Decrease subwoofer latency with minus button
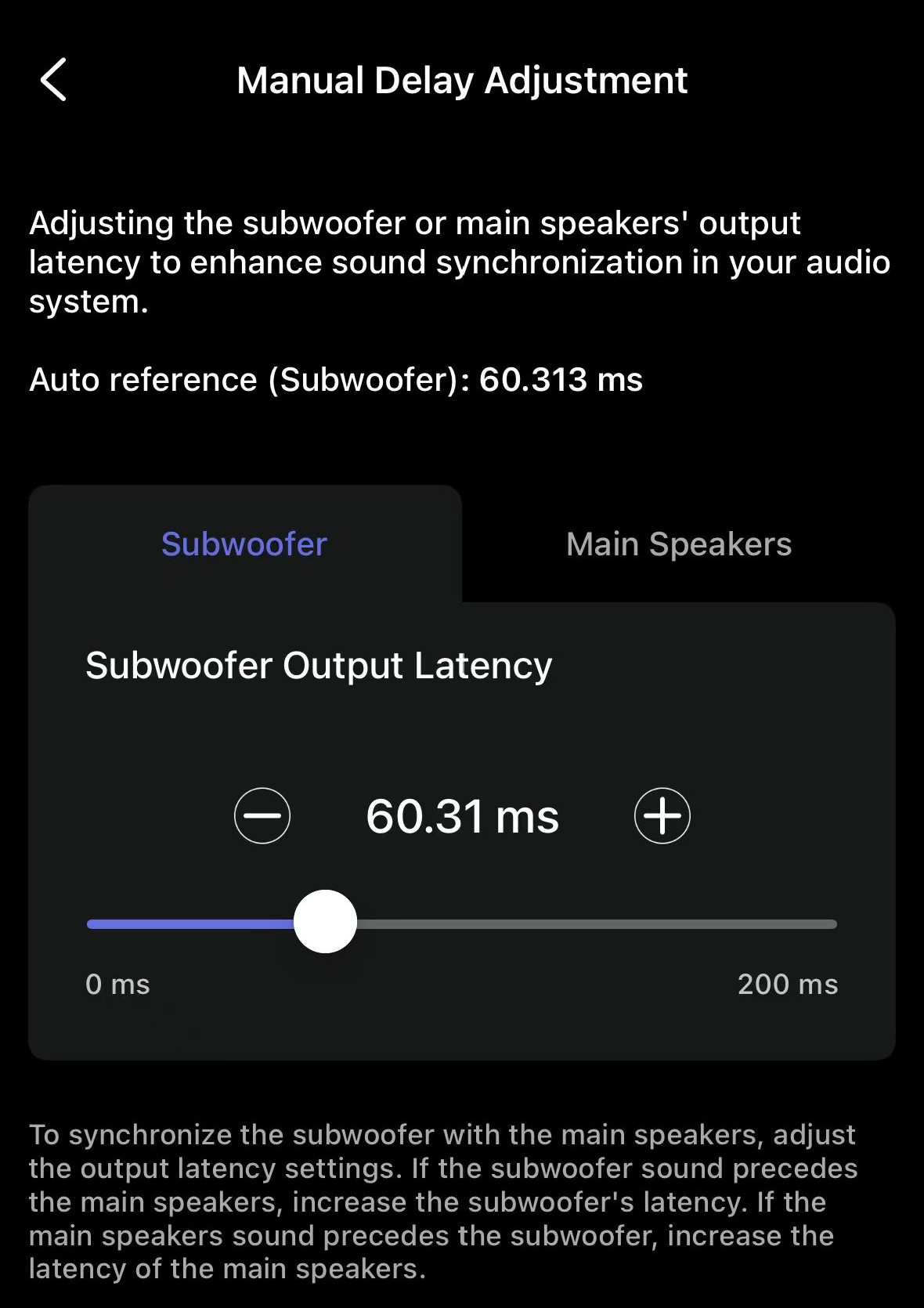The height and width of the screenshot is (1308, 924). tap(262, 815)
